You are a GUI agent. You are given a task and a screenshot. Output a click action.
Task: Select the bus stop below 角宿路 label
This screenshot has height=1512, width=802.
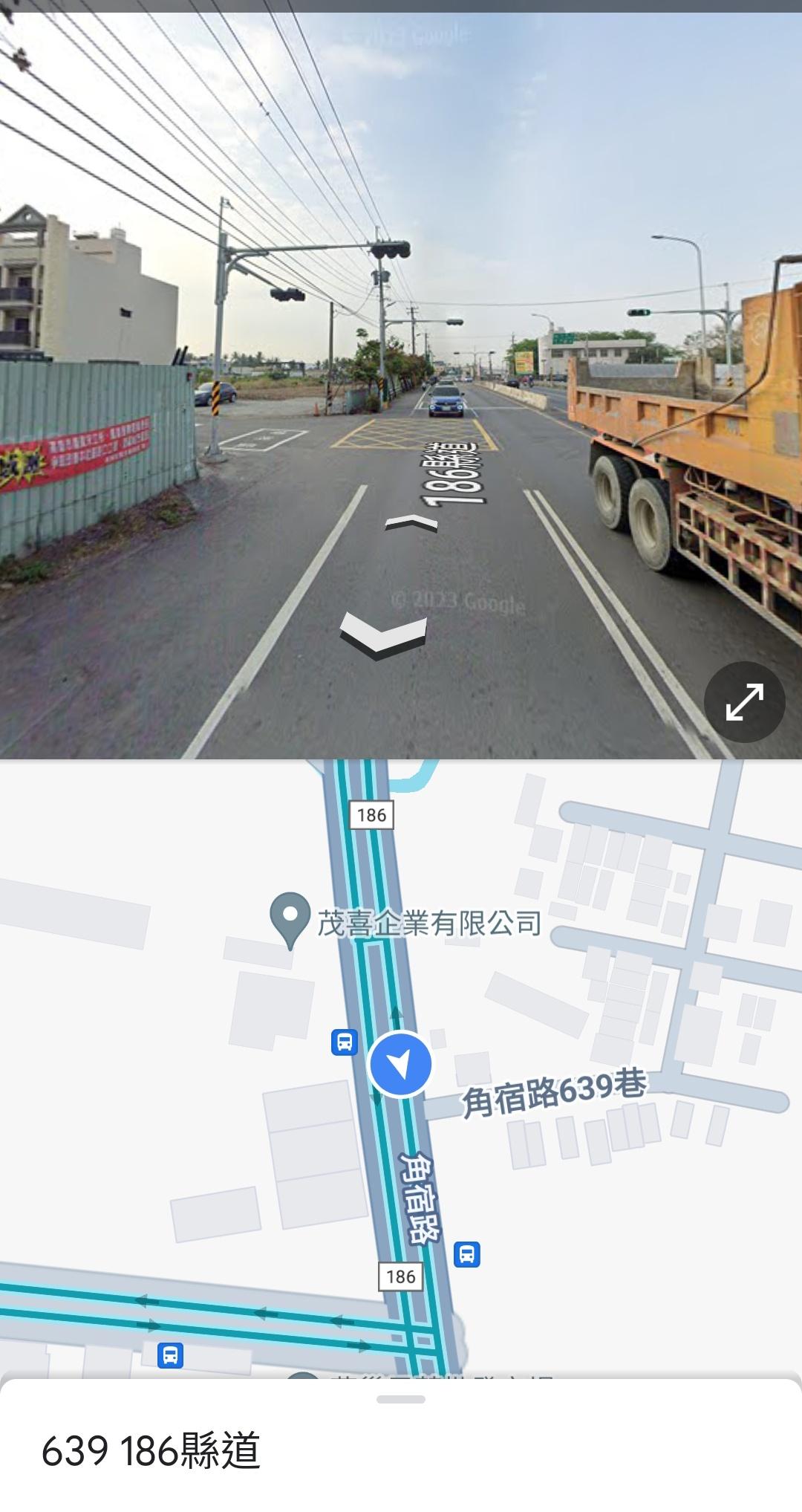466,1254
